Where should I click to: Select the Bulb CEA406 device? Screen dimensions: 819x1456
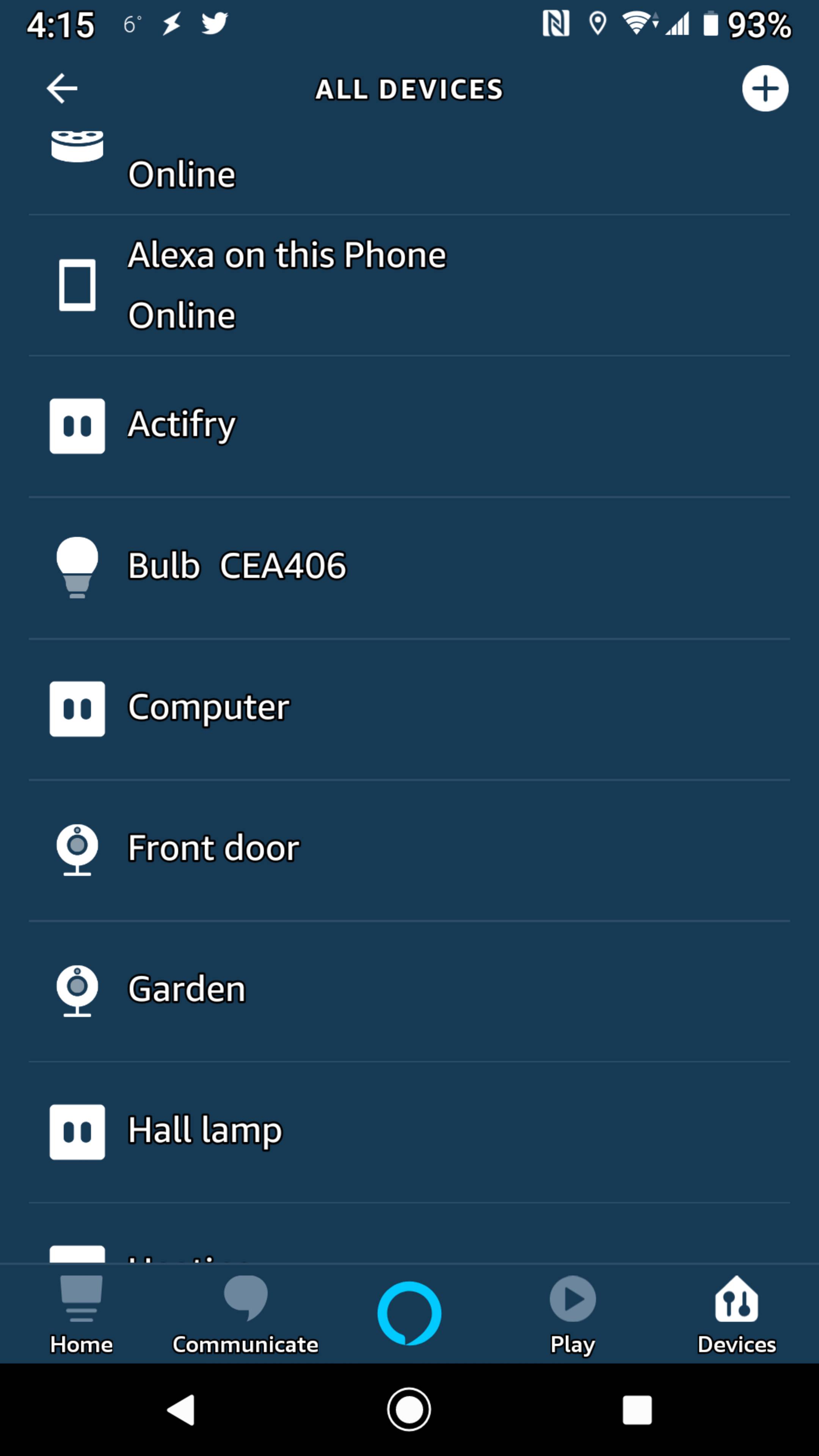pyautogui.click(x=237, y=566)
